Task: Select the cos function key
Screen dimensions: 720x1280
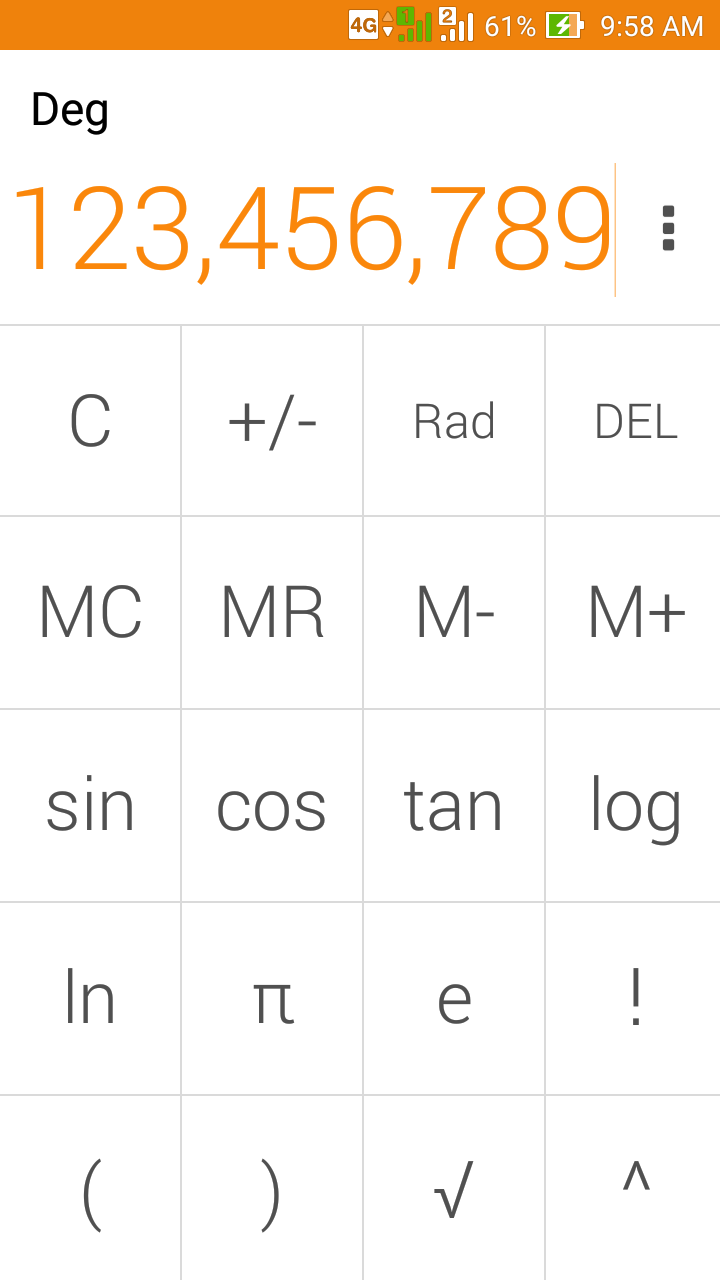Action: tap(272, 806)
